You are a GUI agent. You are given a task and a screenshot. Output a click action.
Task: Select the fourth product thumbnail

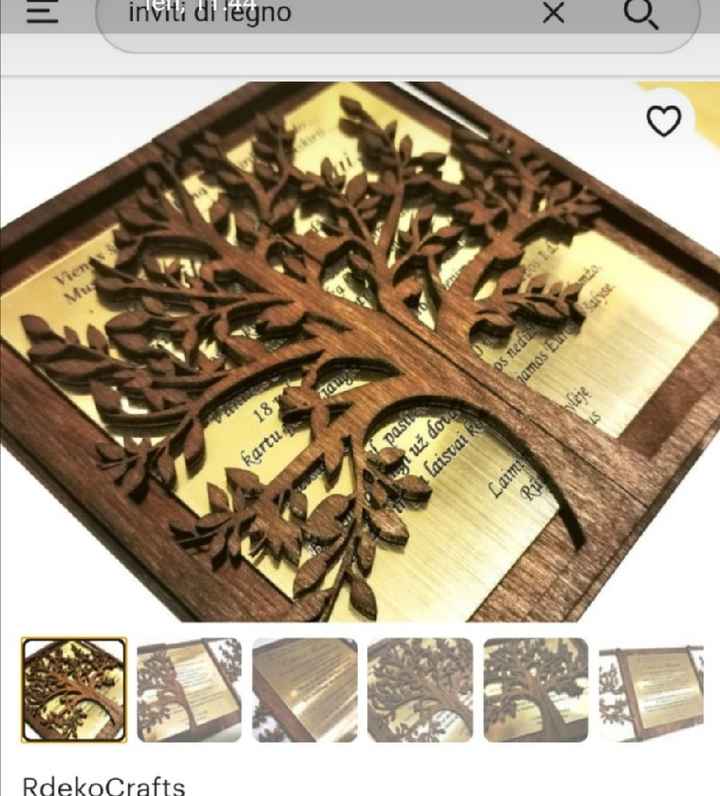[x=420, y=690]
